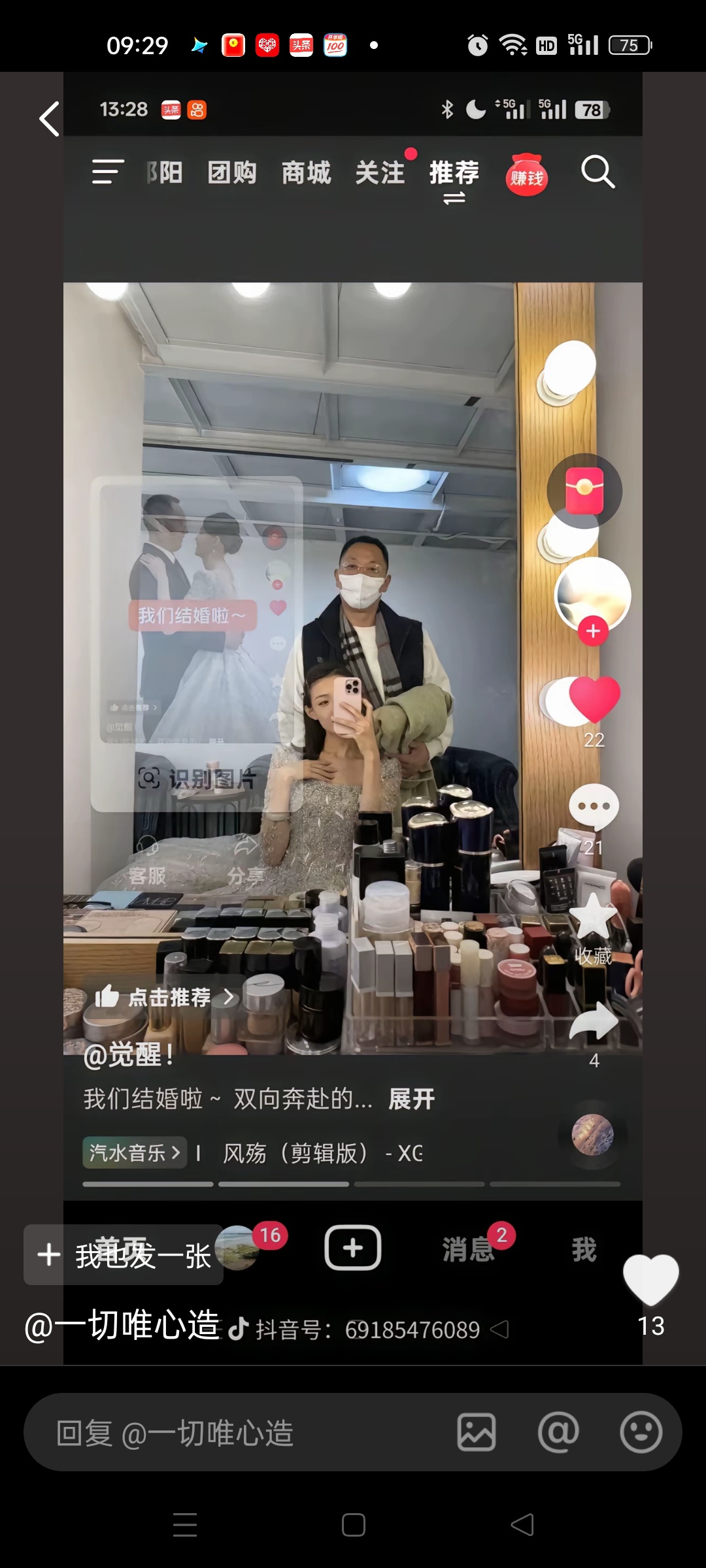Open the emoji panel
This screenshot has height=1568, width=706.
[641, 1433]
